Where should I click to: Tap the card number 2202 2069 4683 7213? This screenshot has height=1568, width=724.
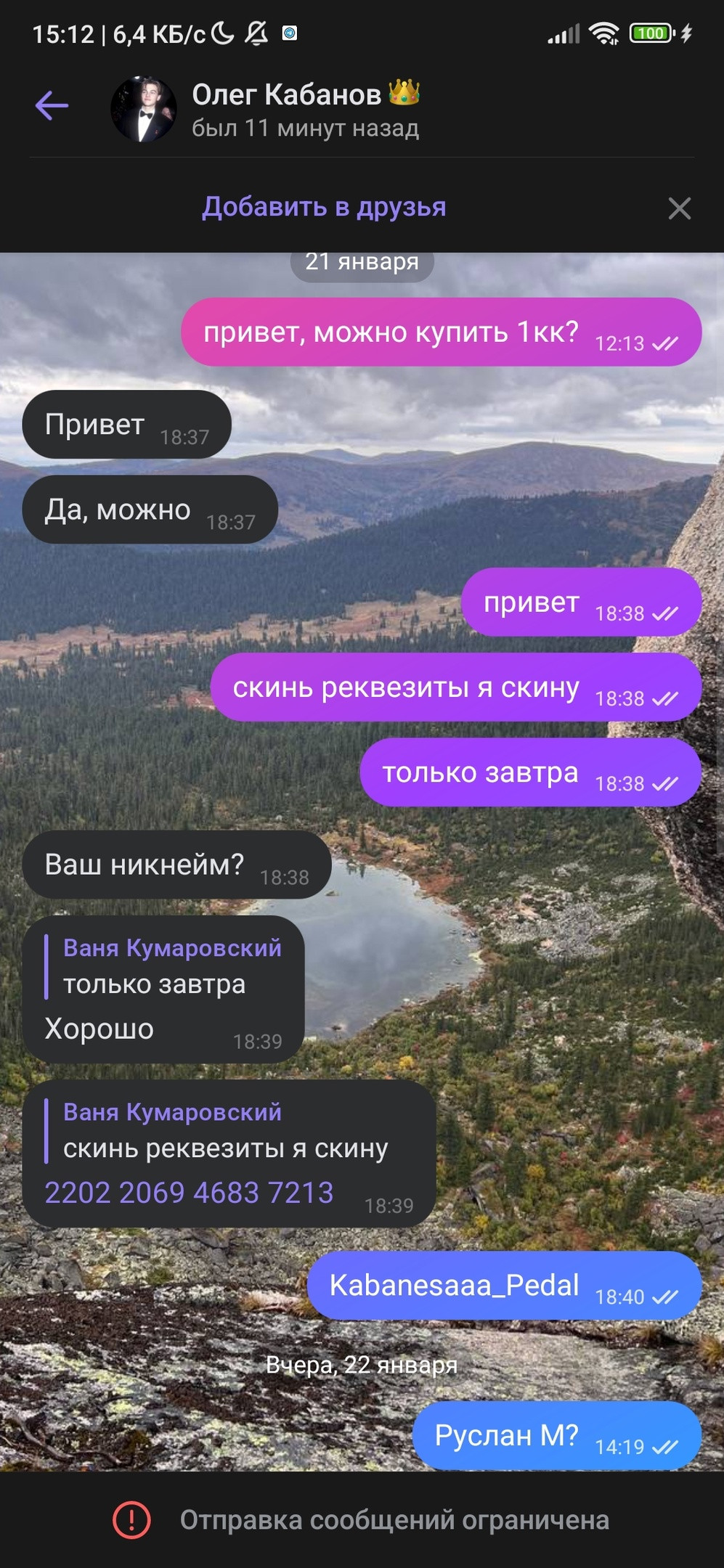(189, 1193)
